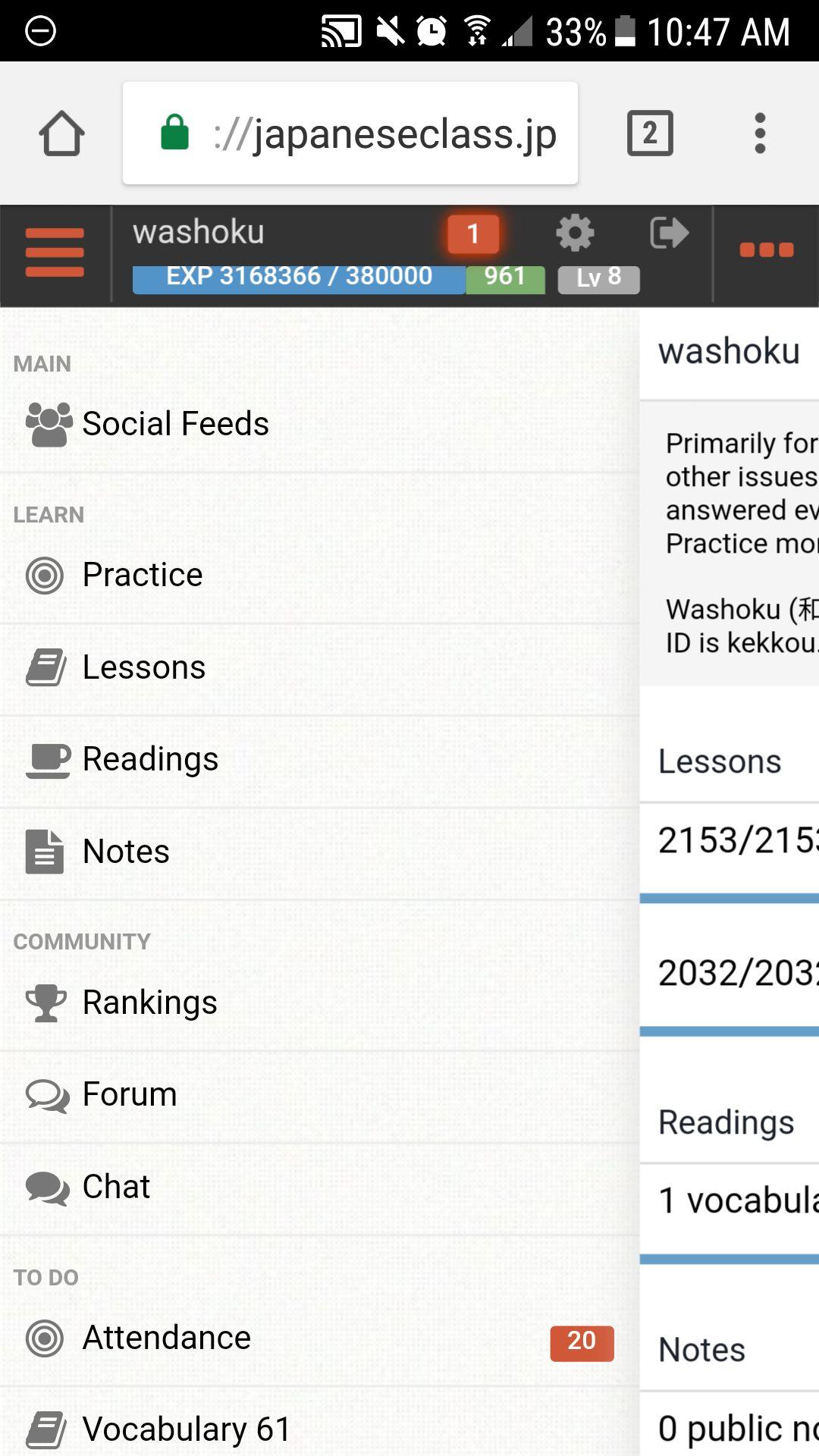This screenshot has height=1456, width=819.
Task: Close the hamburger drawer menu
Action: [x=55, y=253]
